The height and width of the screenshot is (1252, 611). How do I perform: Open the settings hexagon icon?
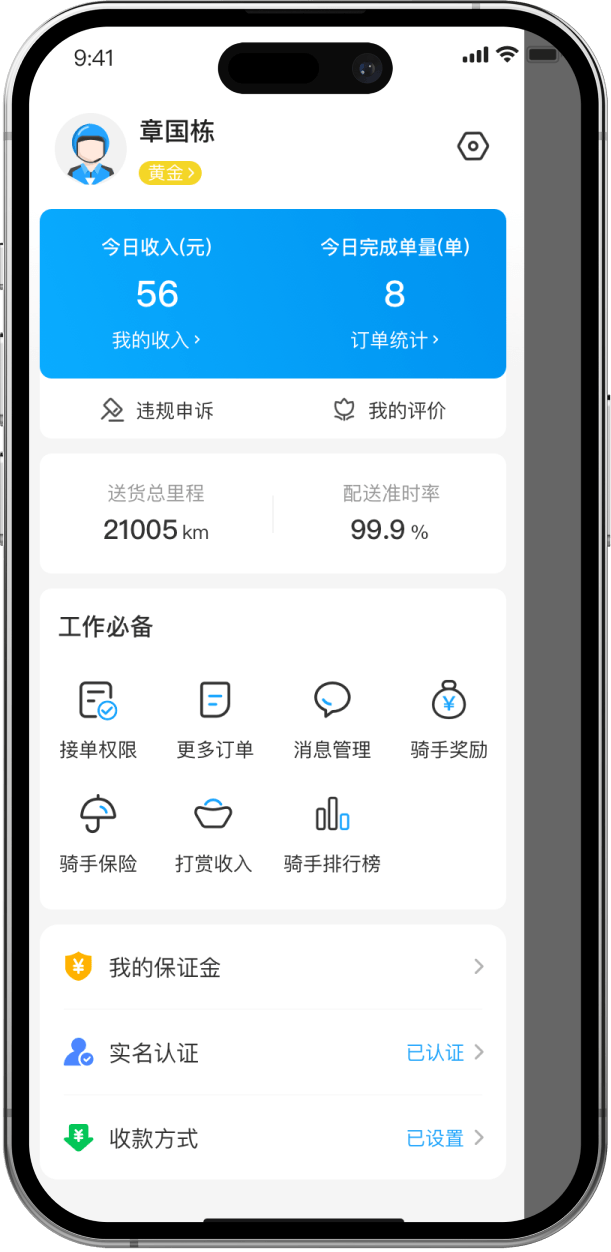pos(473,147)
